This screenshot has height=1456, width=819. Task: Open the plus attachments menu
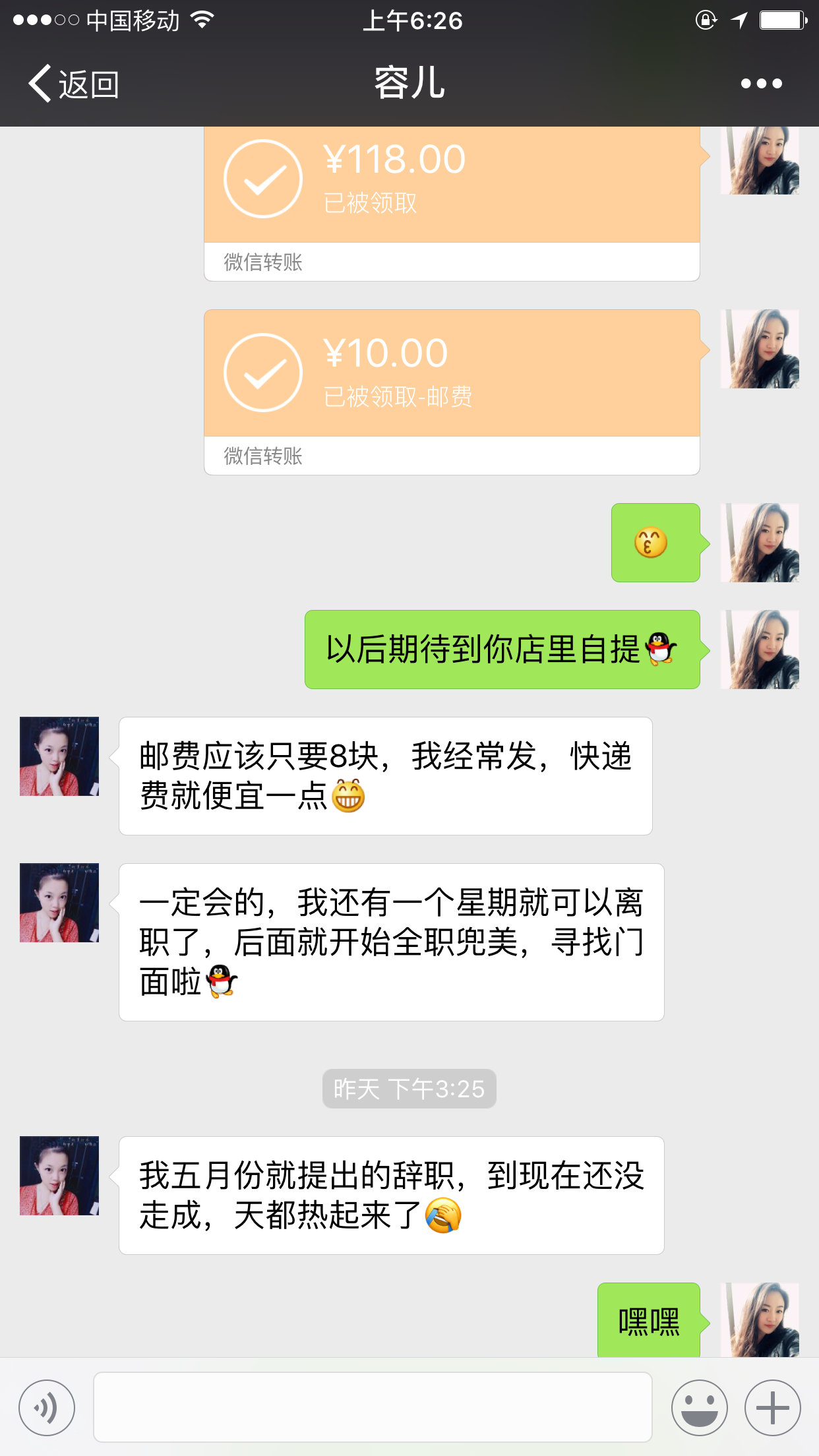coord(772,1408)
